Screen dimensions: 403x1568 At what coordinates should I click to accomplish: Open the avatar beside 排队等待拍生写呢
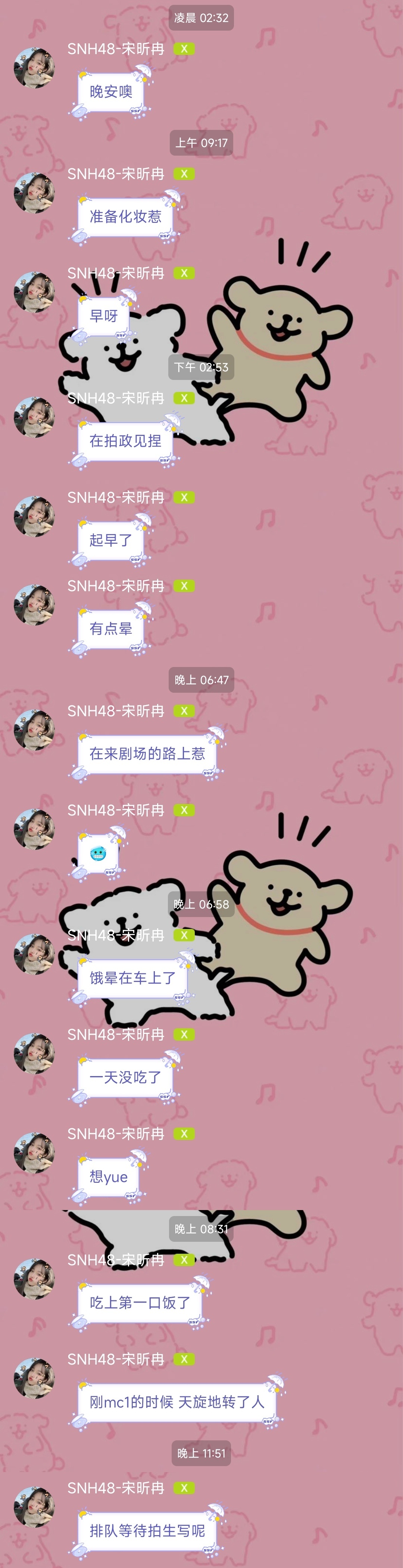click(34, 1506)
